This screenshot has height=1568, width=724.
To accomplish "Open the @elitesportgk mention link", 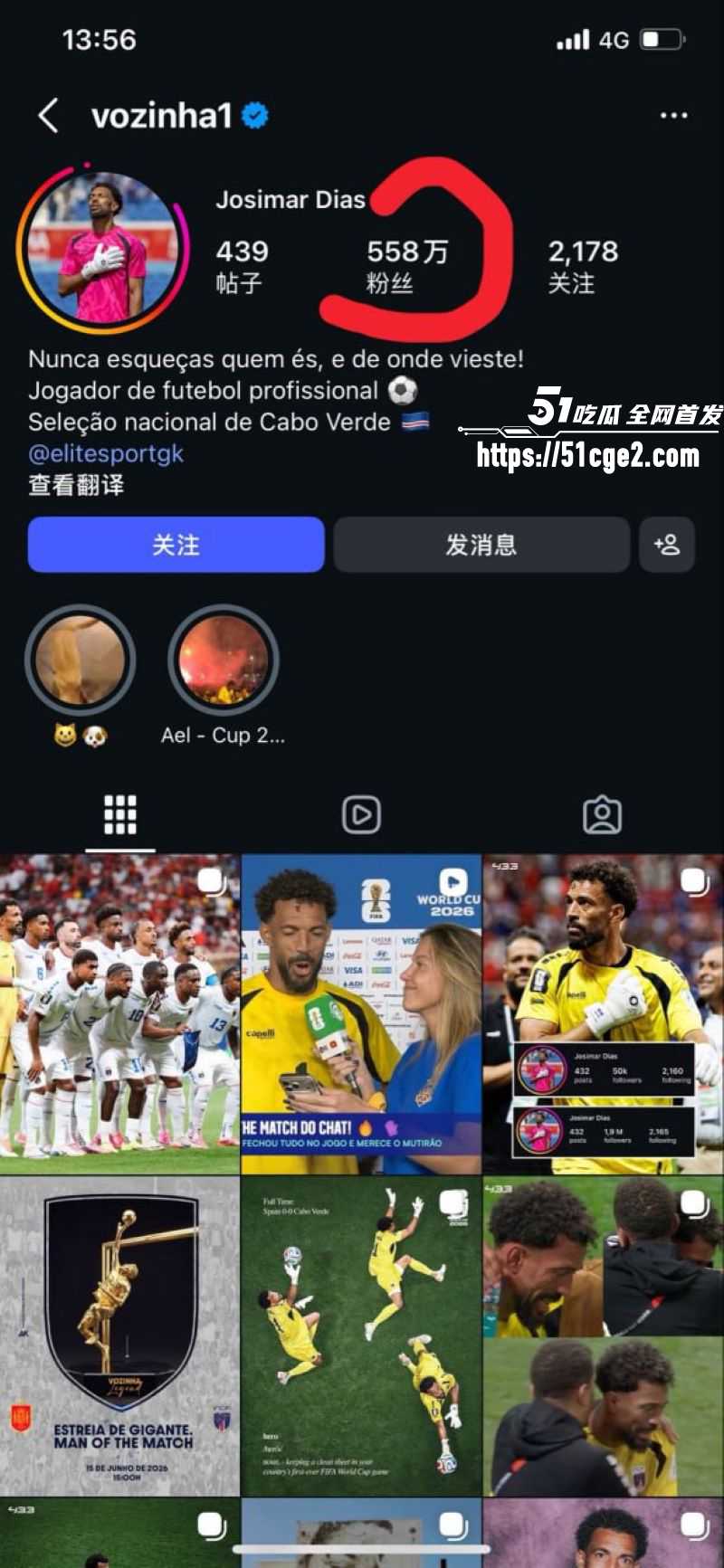I will click(x=106, y=454).
